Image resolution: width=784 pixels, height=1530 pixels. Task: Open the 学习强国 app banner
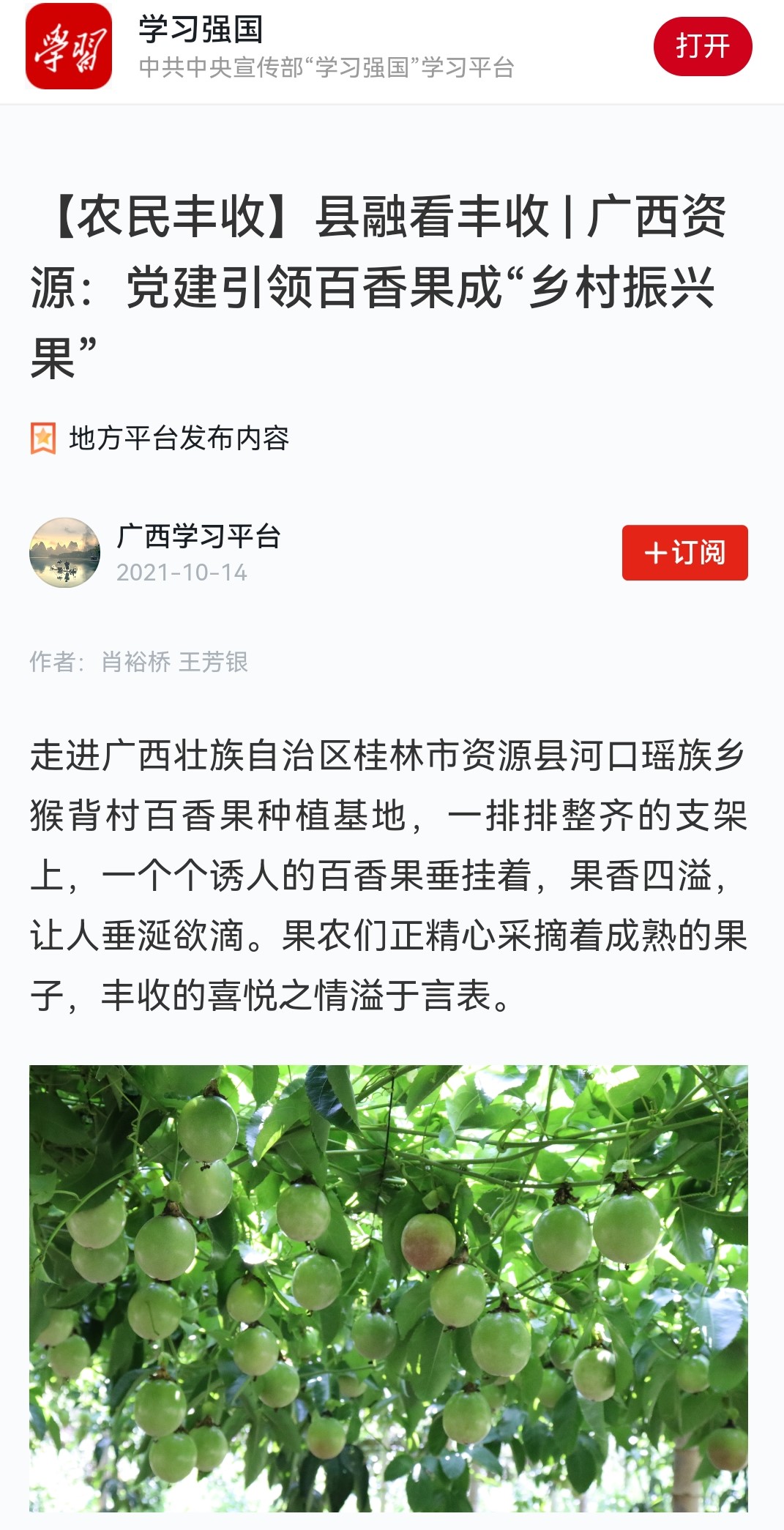pyautogui.click(x=326, y=48)
